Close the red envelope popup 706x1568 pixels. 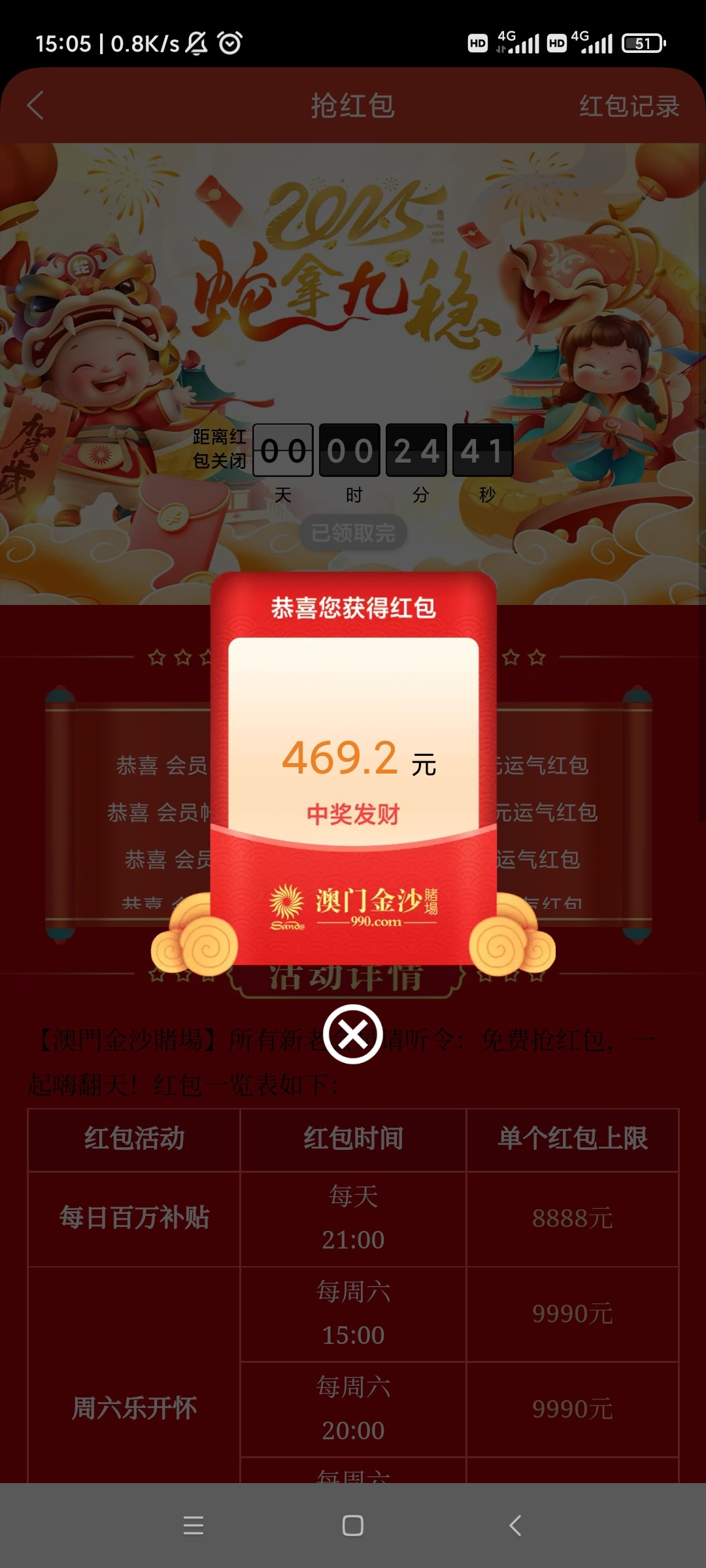[x=353, y=1034]
